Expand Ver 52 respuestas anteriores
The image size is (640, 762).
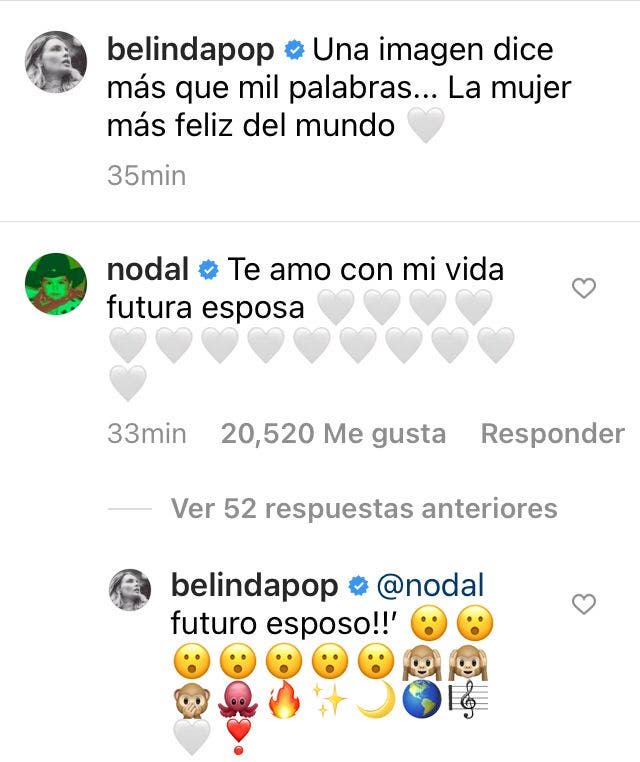click(363, 508)
